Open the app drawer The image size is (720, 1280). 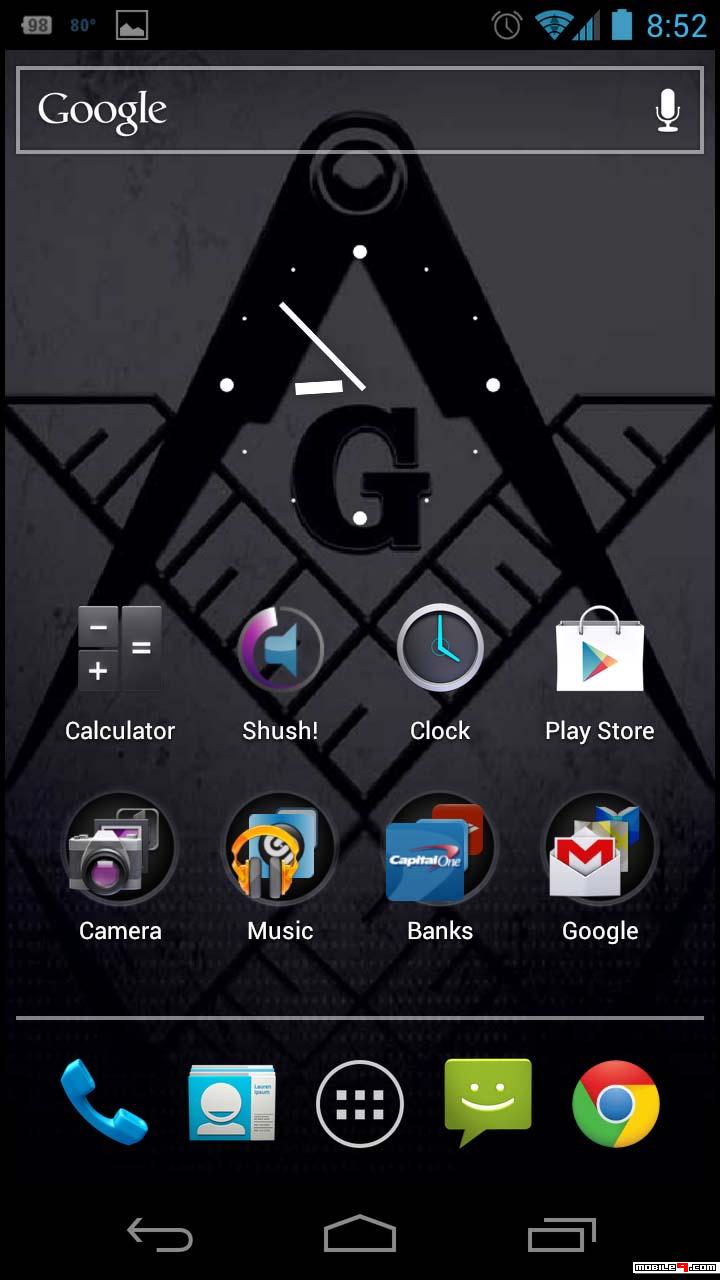pyautogui.click(x=360, y=1103)
